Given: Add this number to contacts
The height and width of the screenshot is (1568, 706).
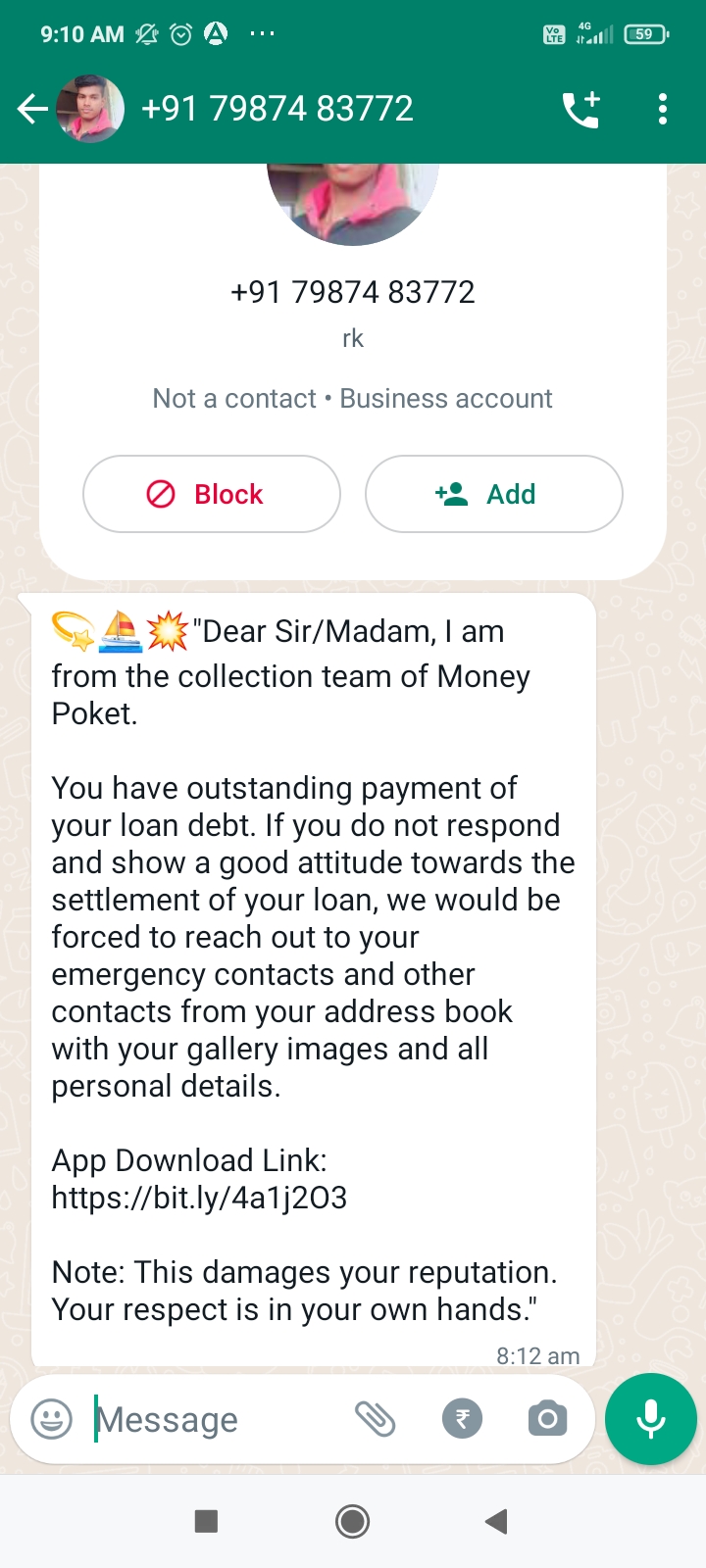Looking at the screenshot, I should pos(493,494).
